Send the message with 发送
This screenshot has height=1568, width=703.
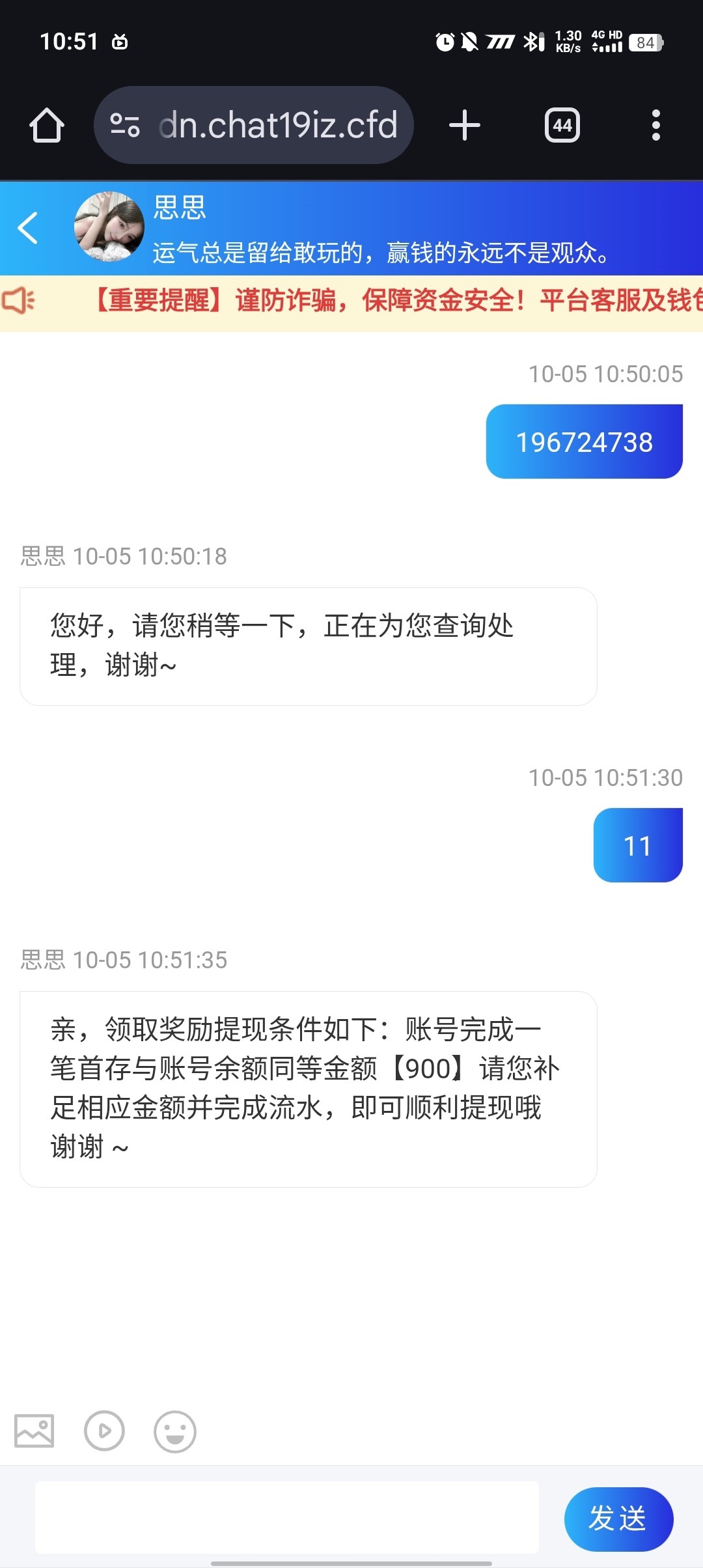(x=618, y=1519)
